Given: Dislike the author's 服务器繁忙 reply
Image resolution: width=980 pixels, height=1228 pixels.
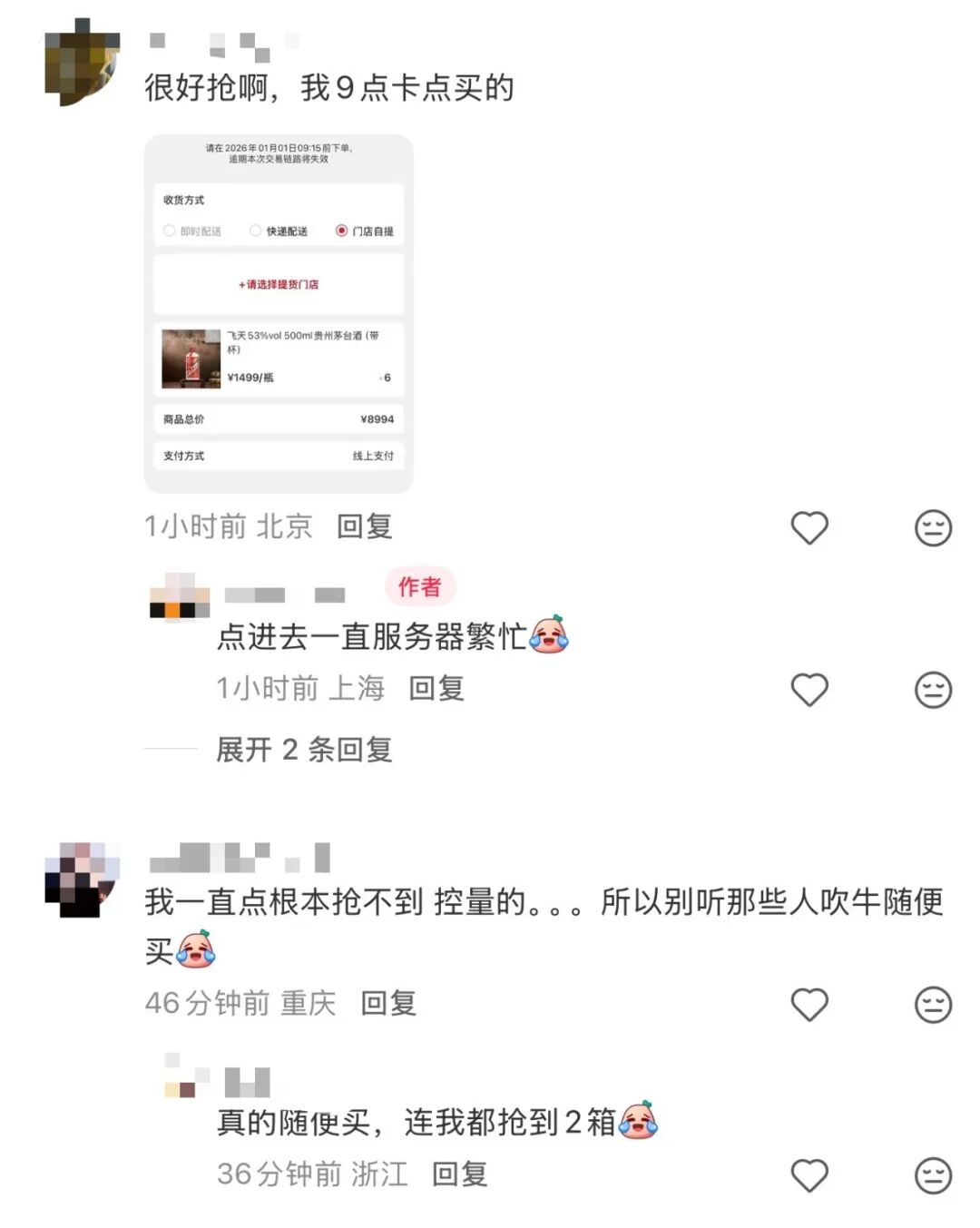Looking at the screenshot, I should (x=933, y=690).
